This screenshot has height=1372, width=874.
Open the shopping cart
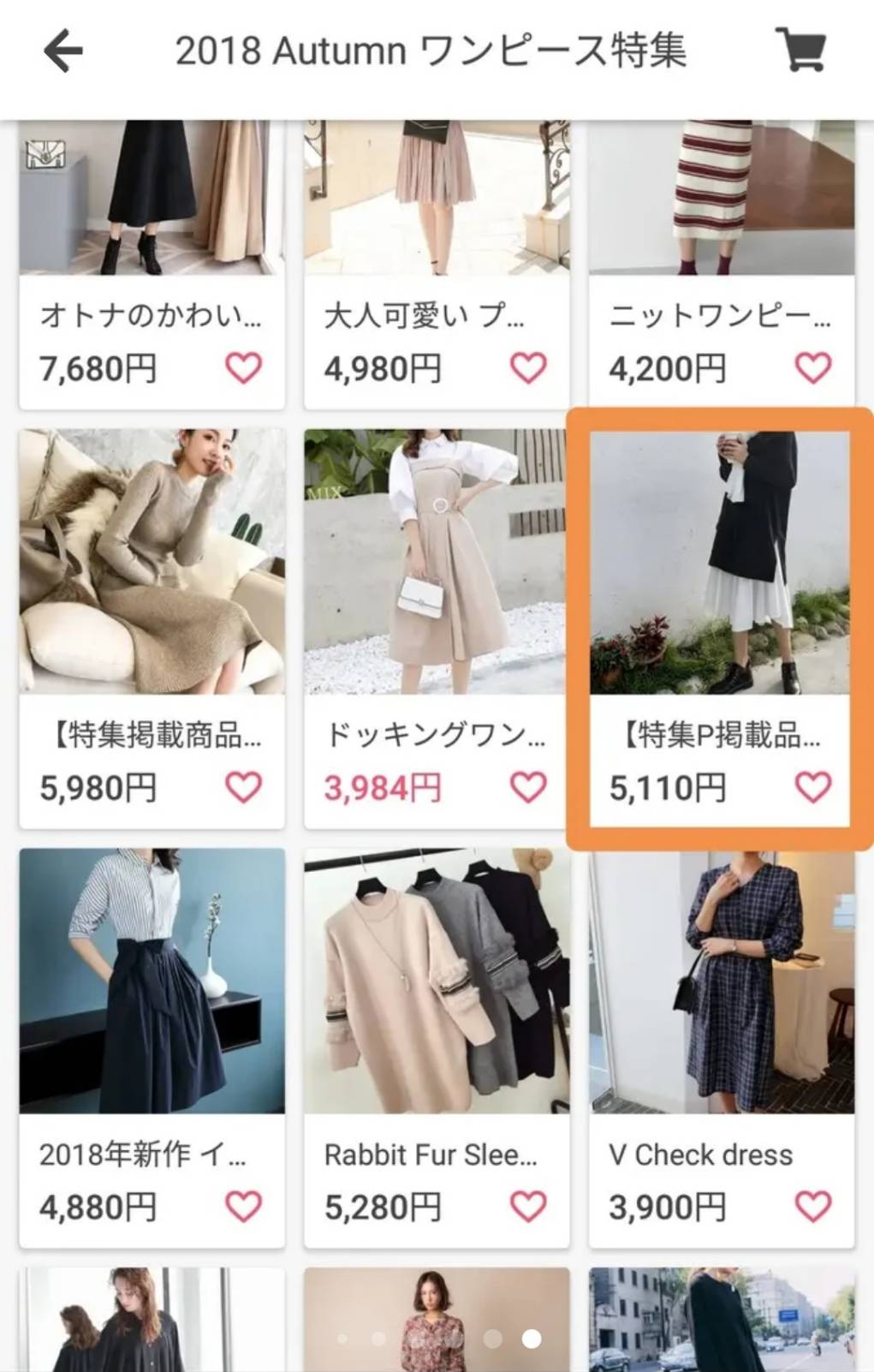pyautogui.click(x=800, y=51)
